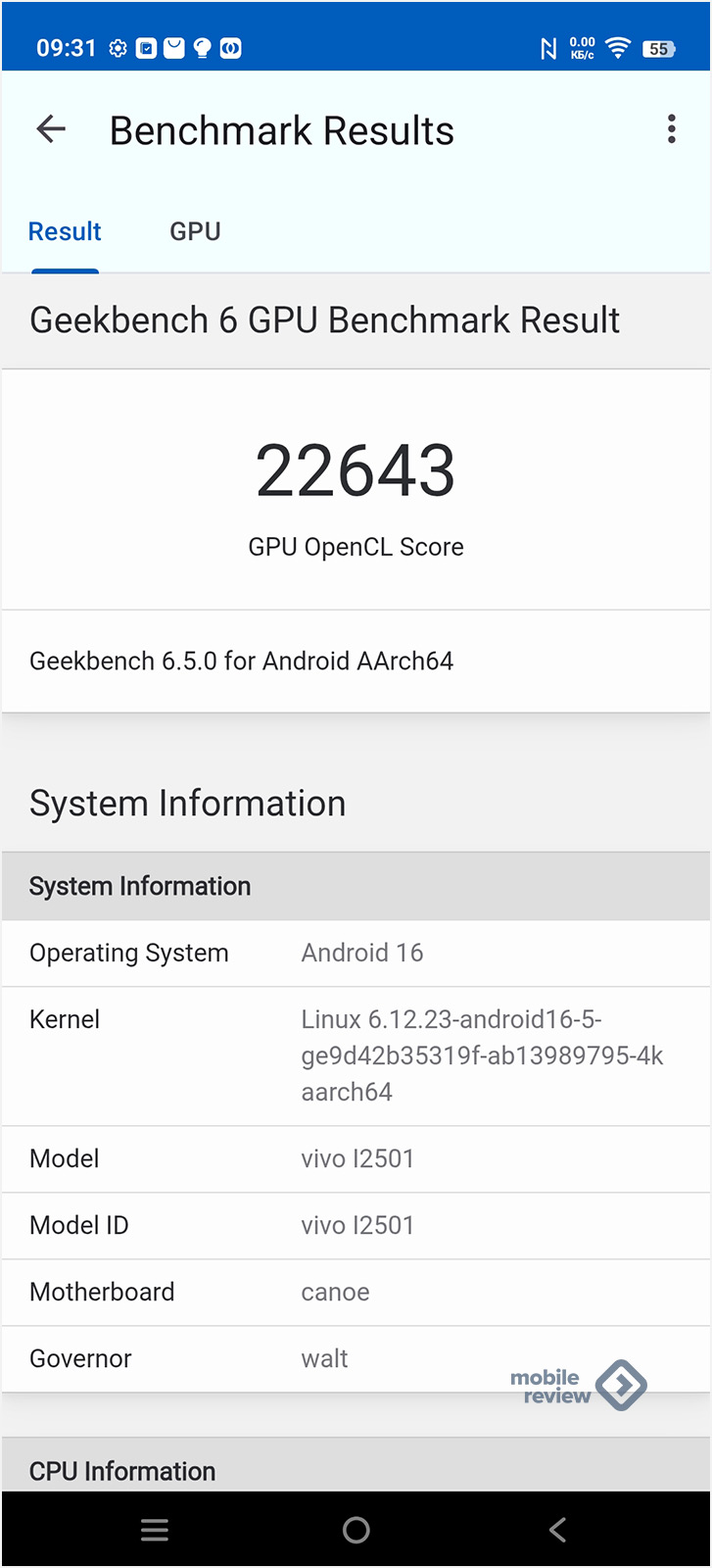Select the Result tab

pyautogui.click(x=65, y=232)
